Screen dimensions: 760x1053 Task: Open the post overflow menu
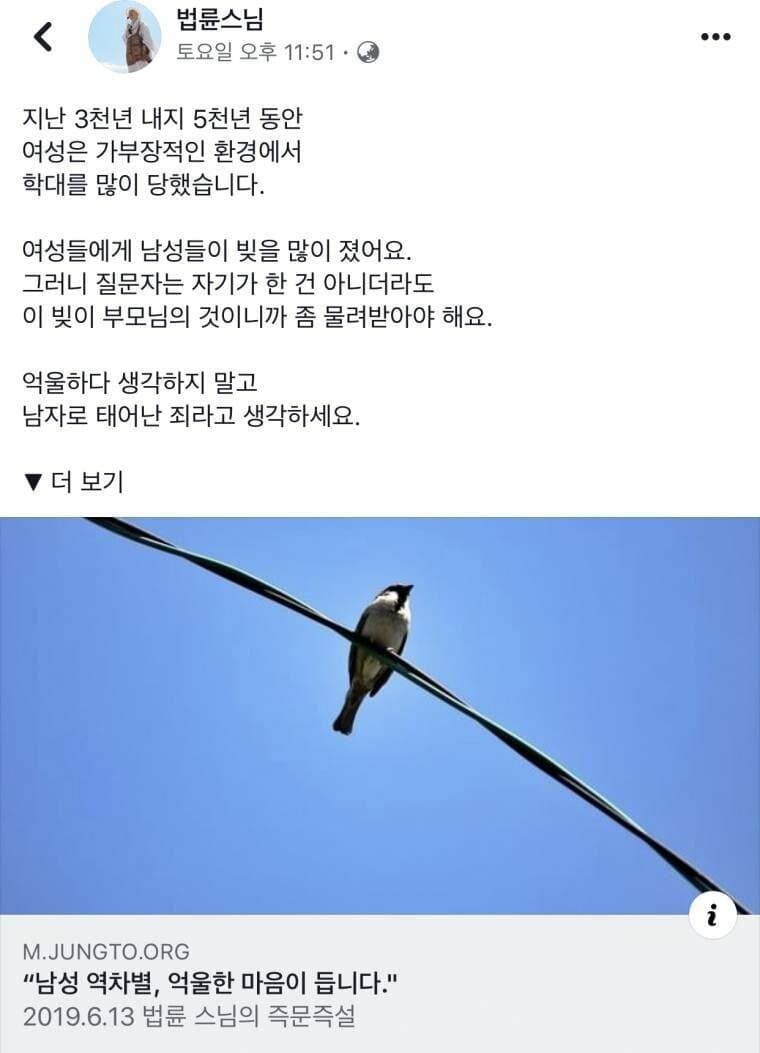coord(715,37)
